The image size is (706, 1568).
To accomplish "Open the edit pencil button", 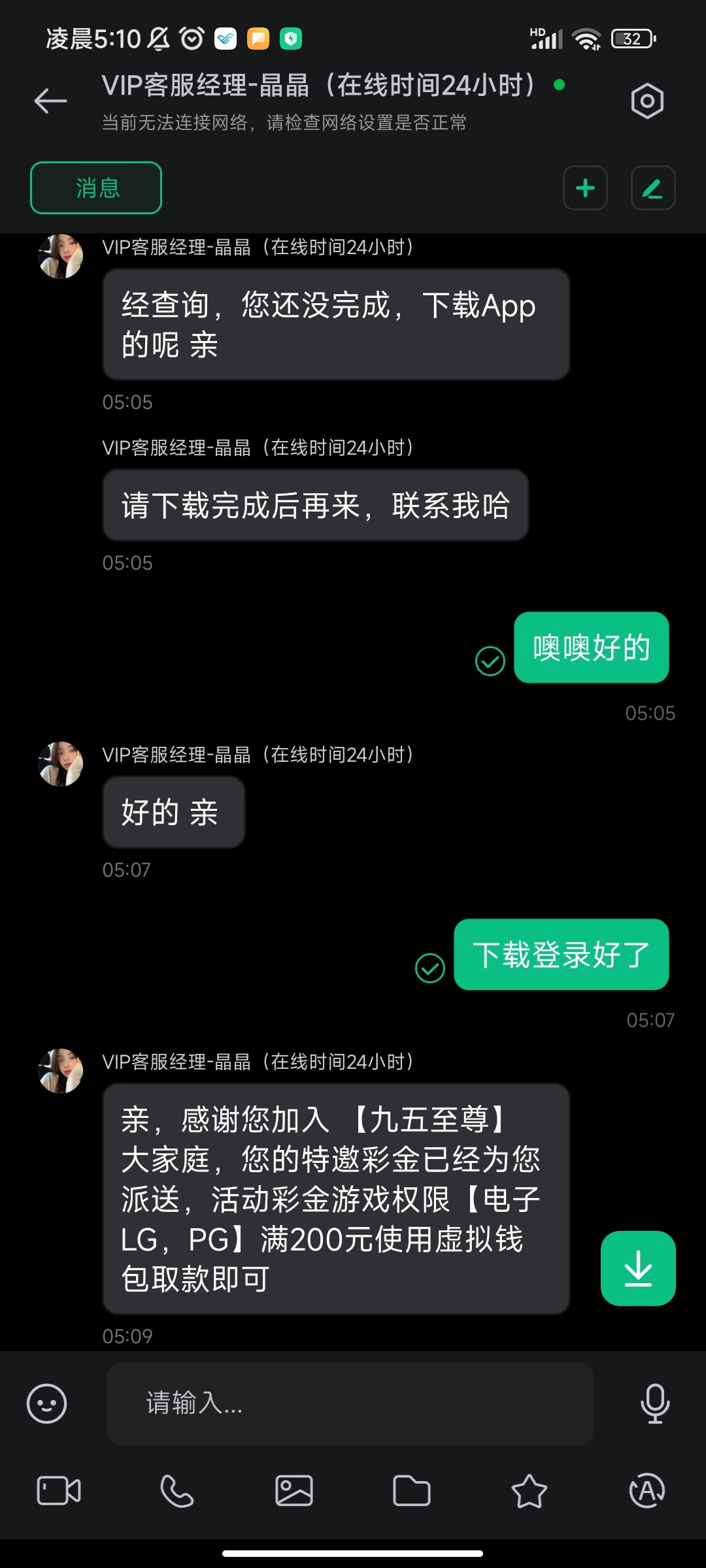I will pyautogui.click(x=653, y=188).
